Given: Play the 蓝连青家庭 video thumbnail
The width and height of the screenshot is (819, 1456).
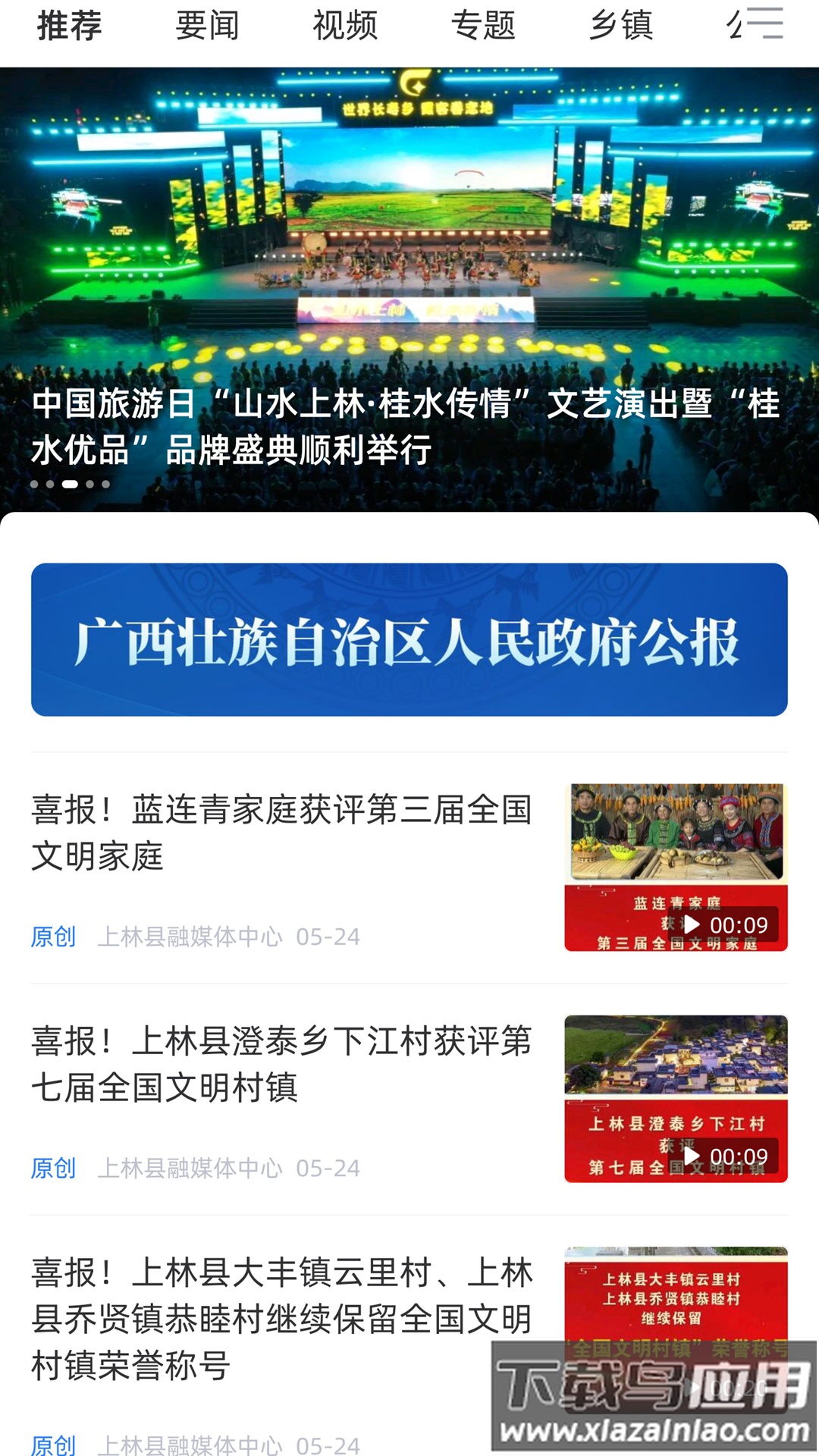Looking at the screenshot, I should point(676,868).
